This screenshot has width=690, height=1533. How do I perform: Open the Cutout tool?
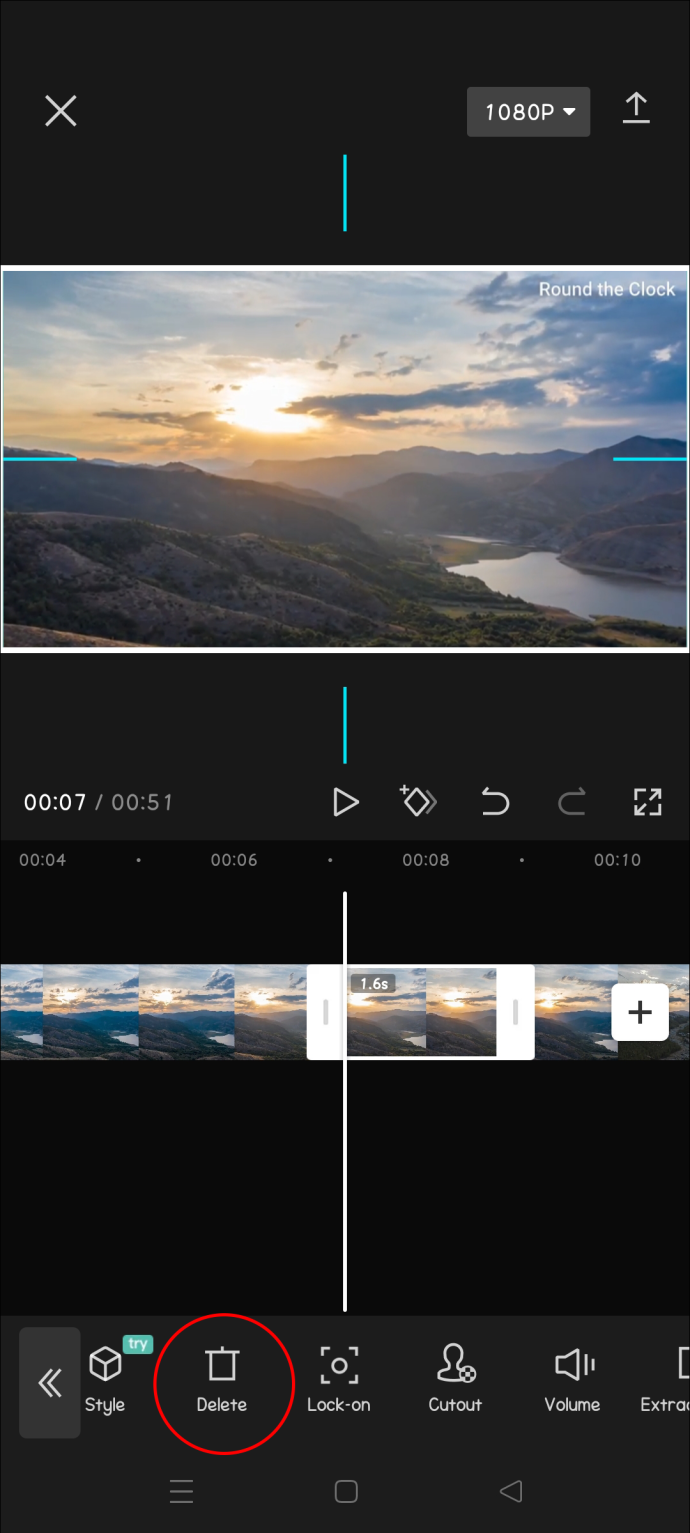(x=455, y=1380)
